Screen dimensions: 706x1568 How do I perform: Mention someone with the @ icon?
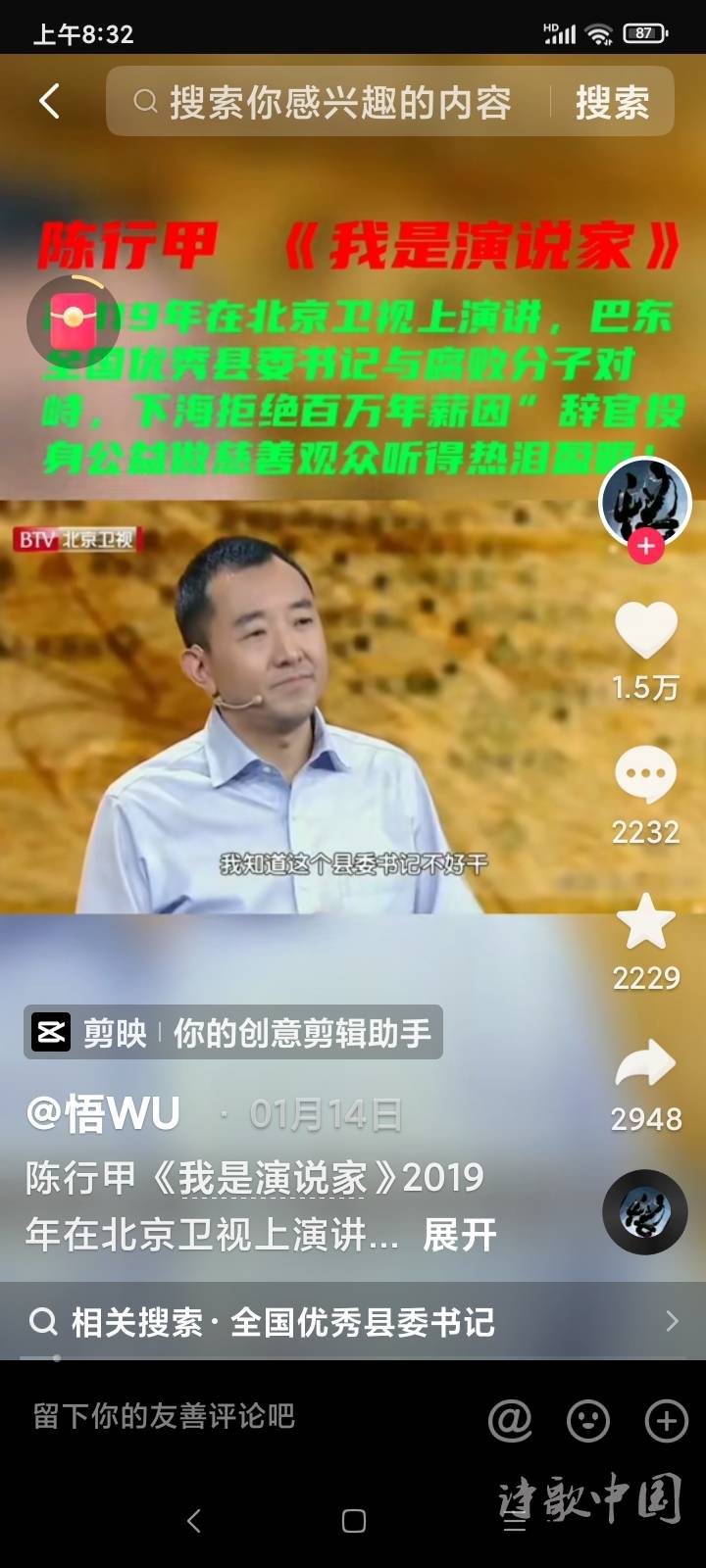click(x=510, y=1420)
